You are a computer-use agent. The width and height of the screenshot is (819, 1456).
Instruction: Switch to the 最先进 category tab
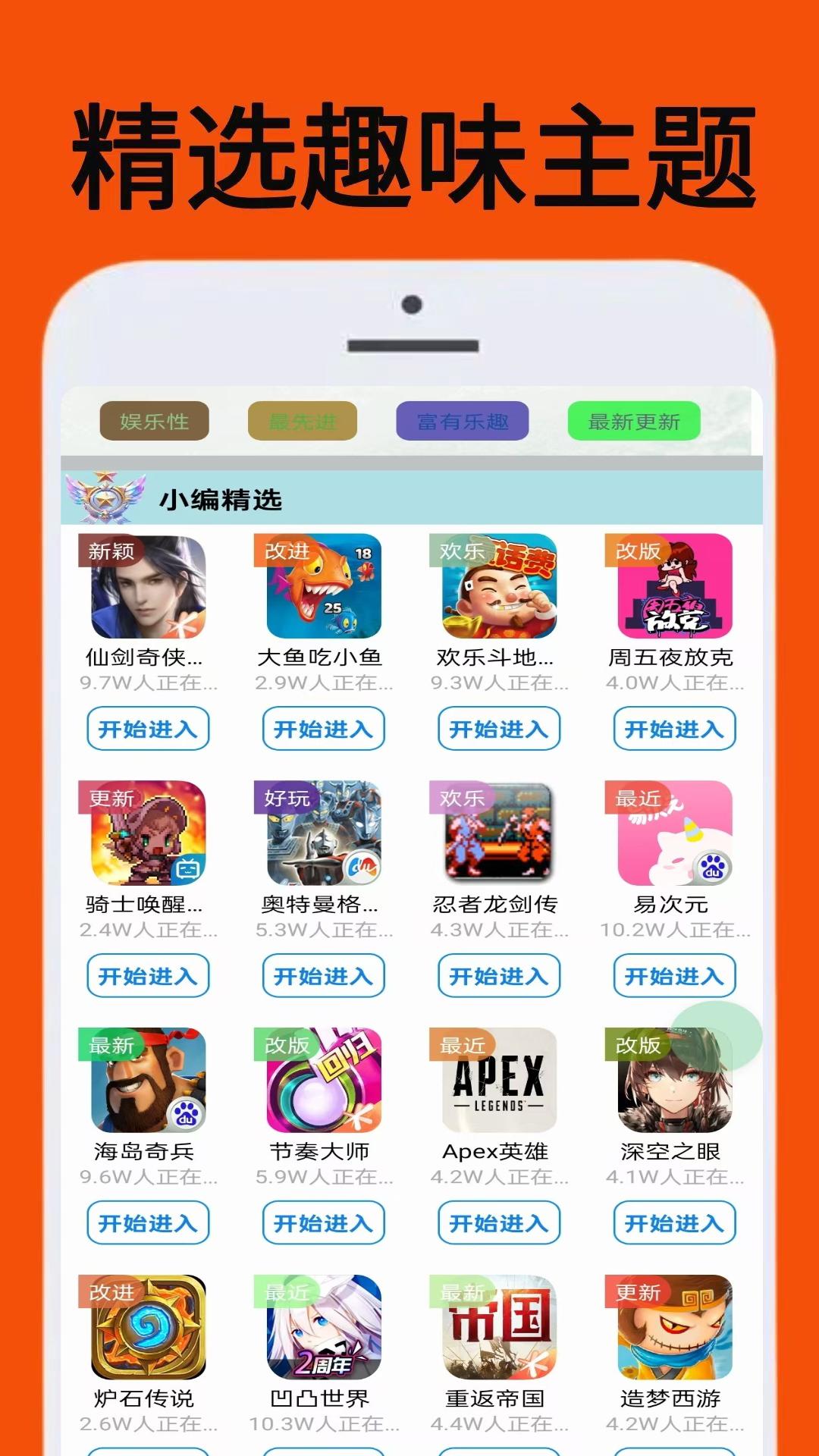302,422
